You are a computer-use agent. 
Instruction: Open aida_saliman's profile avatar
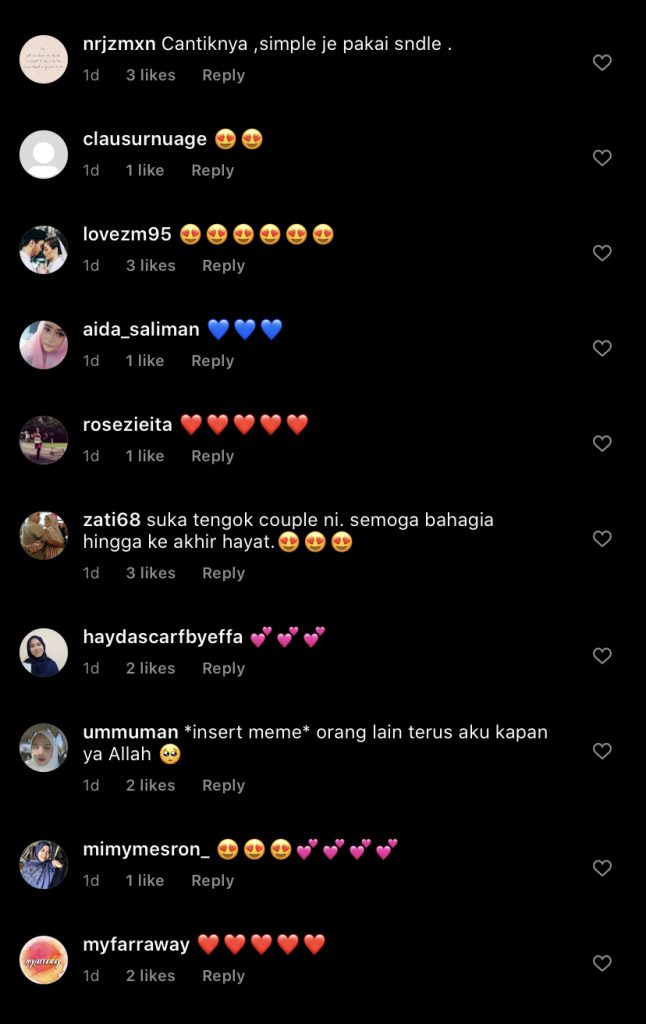[44, 345]
